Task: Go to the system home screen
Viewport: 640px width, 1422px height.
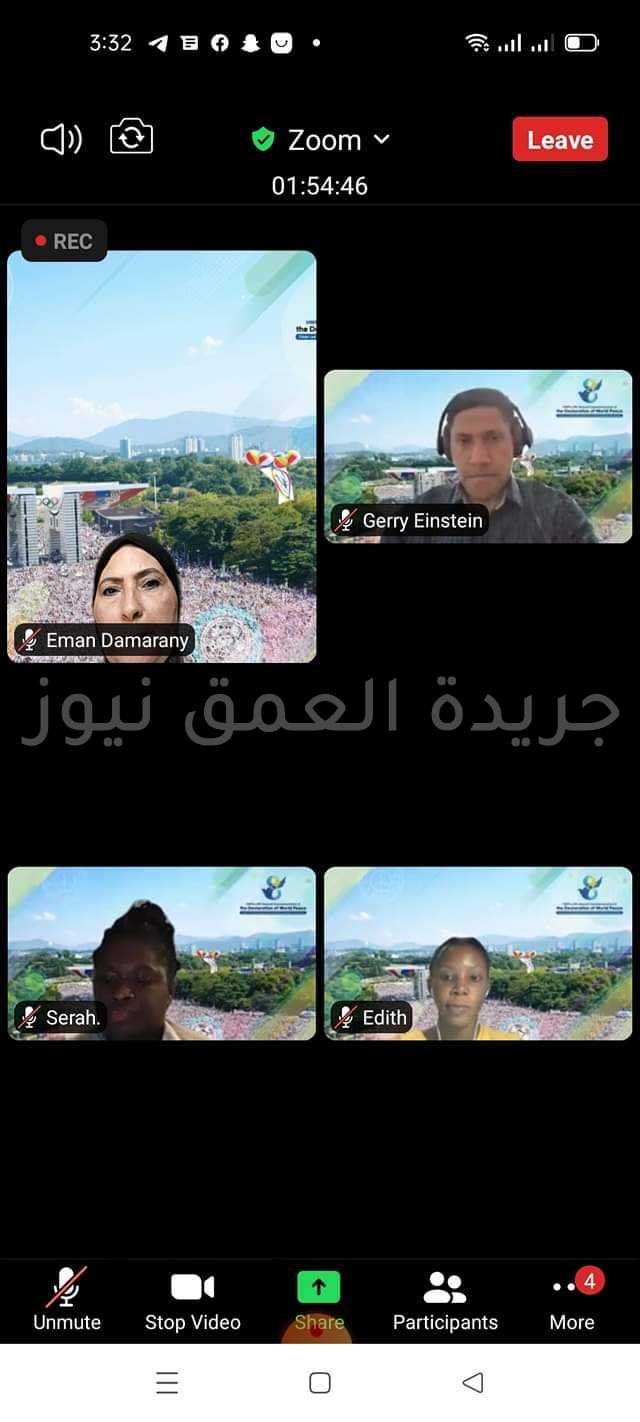Action: (x=320, y=1382)
